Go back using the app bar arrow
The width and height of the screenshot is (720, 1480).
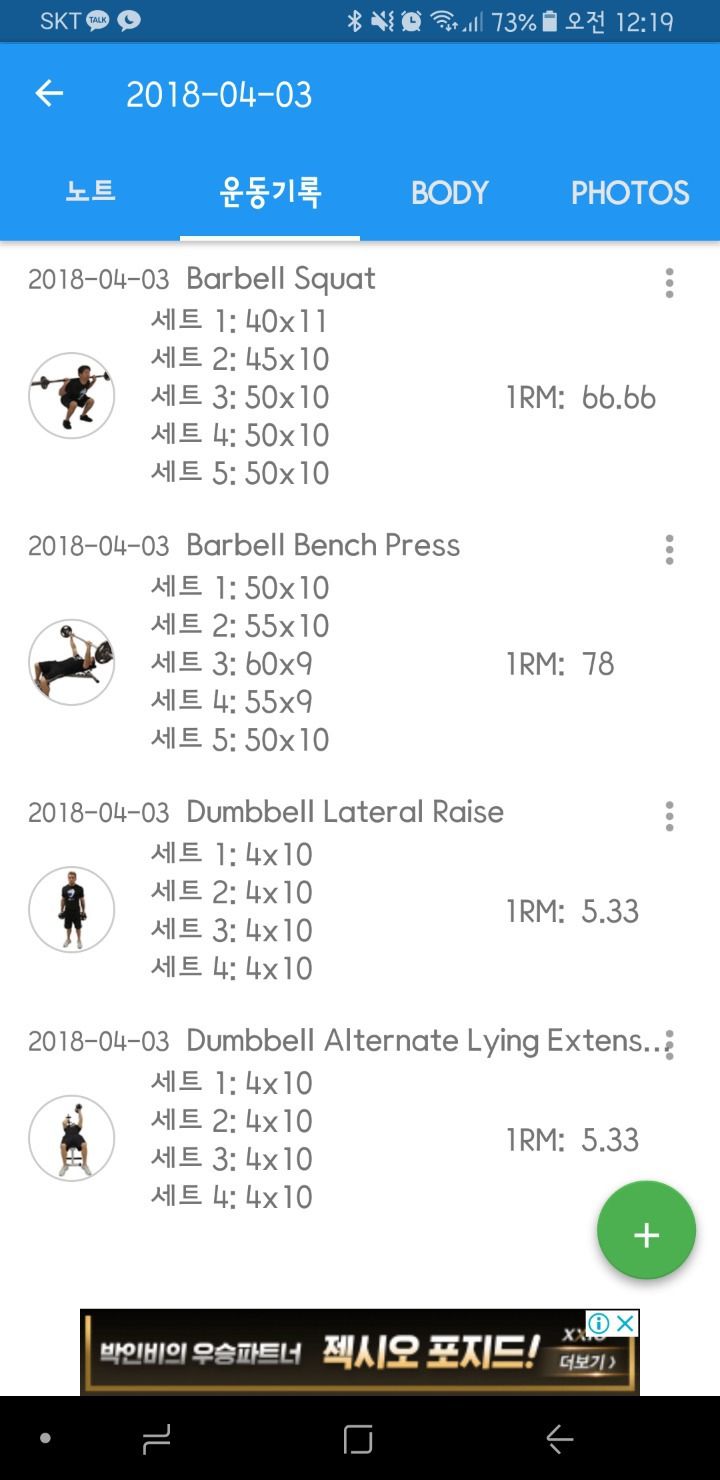(x=49, y=94)
